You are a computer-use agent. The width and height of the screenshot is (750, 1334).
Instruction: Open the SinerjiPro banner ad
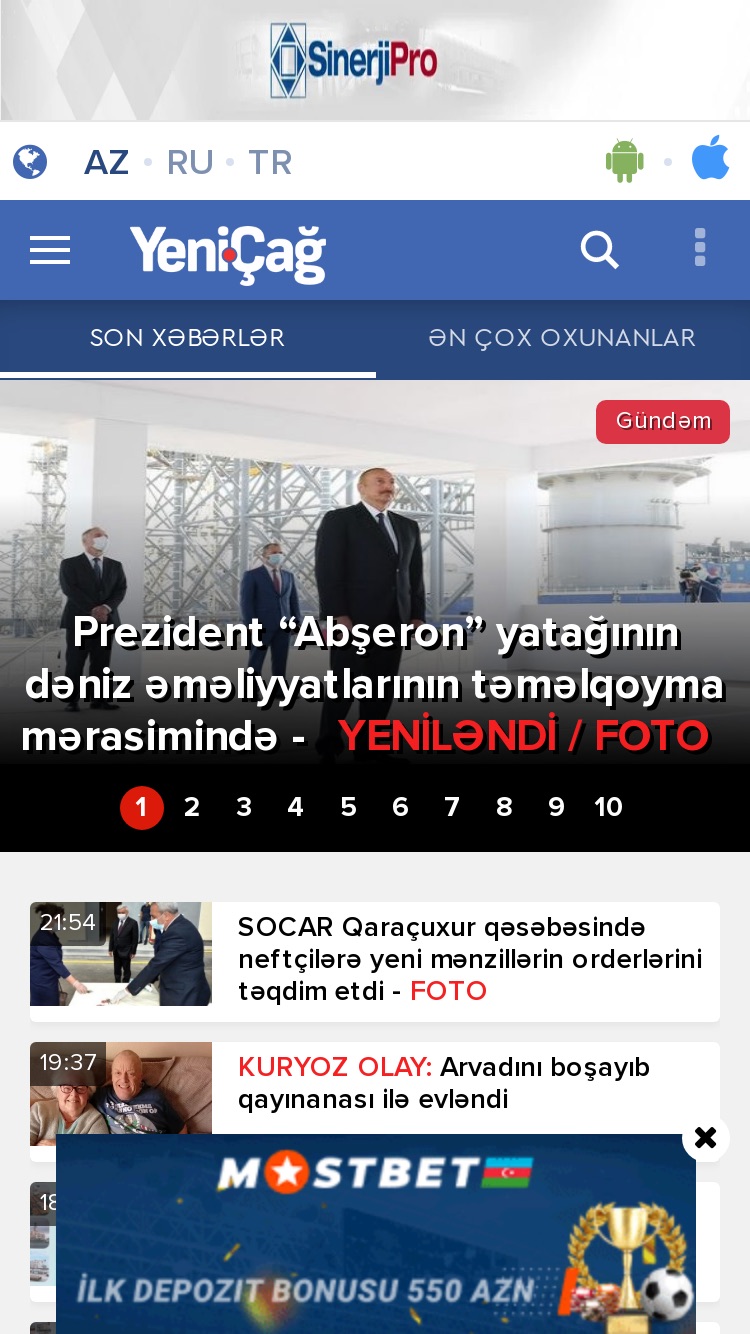(x=375, y=60)
